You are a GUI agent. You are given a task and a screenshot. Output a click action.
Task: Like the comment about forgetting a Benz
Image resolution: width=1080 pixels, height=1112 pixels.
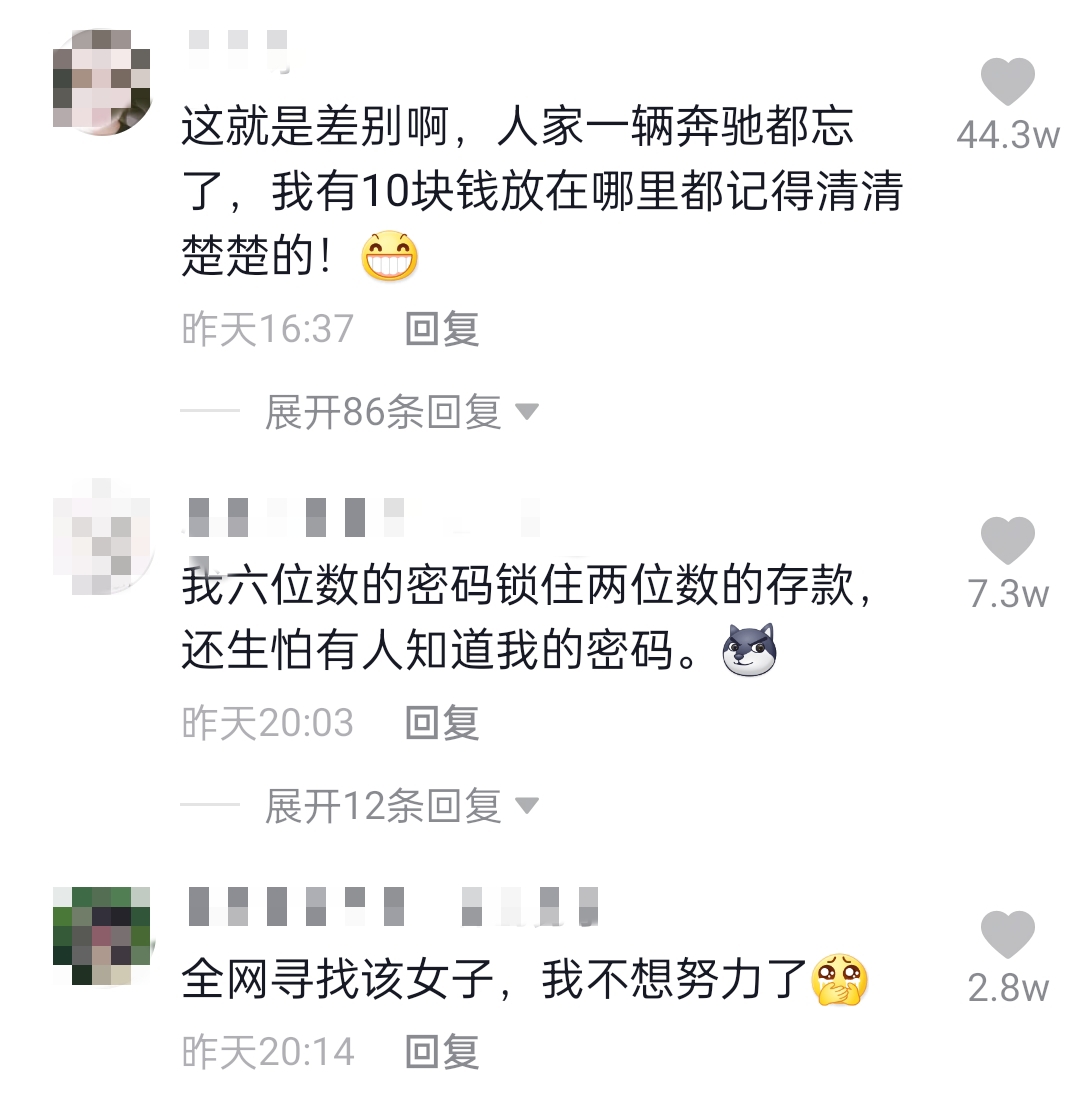point(1006,83)
